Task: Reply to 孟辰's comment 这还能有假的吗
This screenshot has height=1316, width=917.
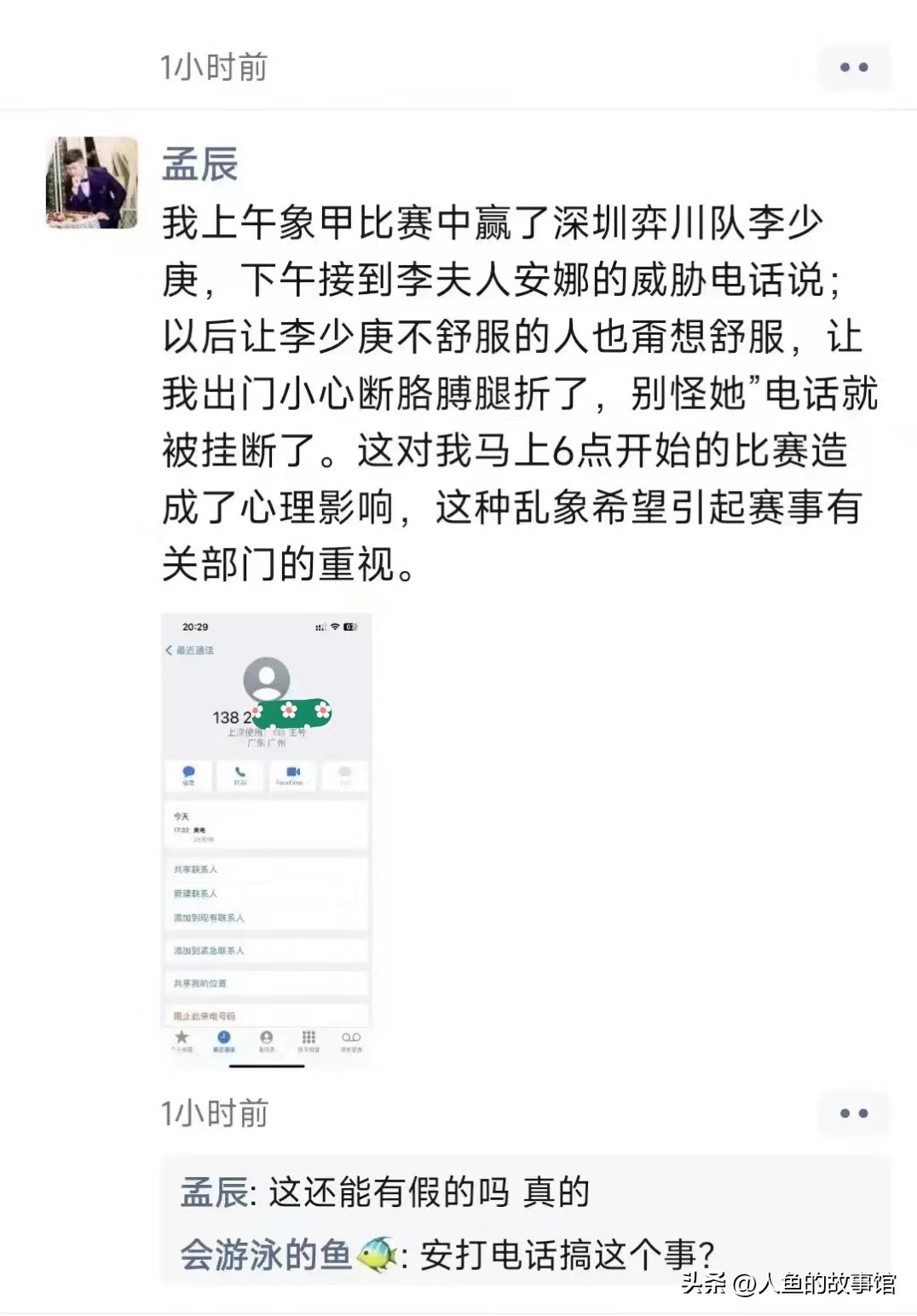Action: (x=426, y=1192)
